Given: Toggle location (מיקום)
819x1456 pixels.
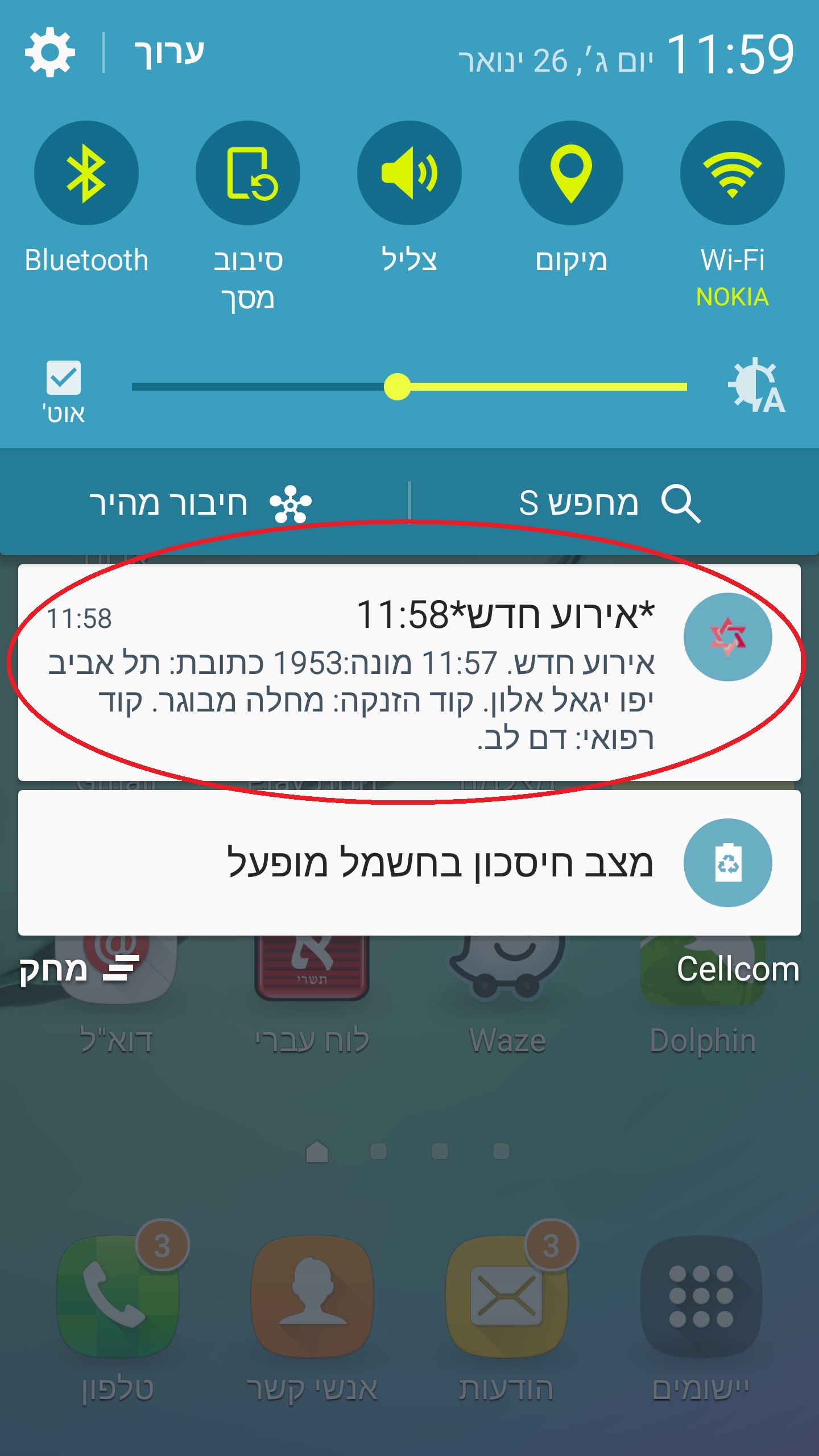Looking at the screenshot, I should click(571, 173).
